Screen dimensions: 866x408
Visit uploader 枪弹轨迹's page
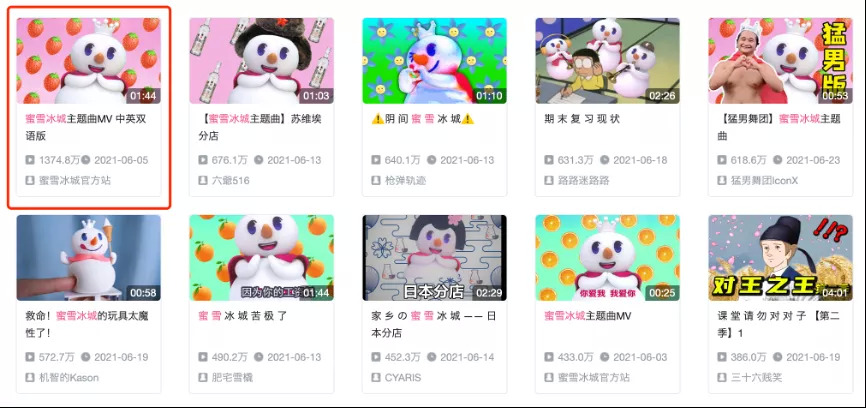pyautogui.click(x=405, y=180)
